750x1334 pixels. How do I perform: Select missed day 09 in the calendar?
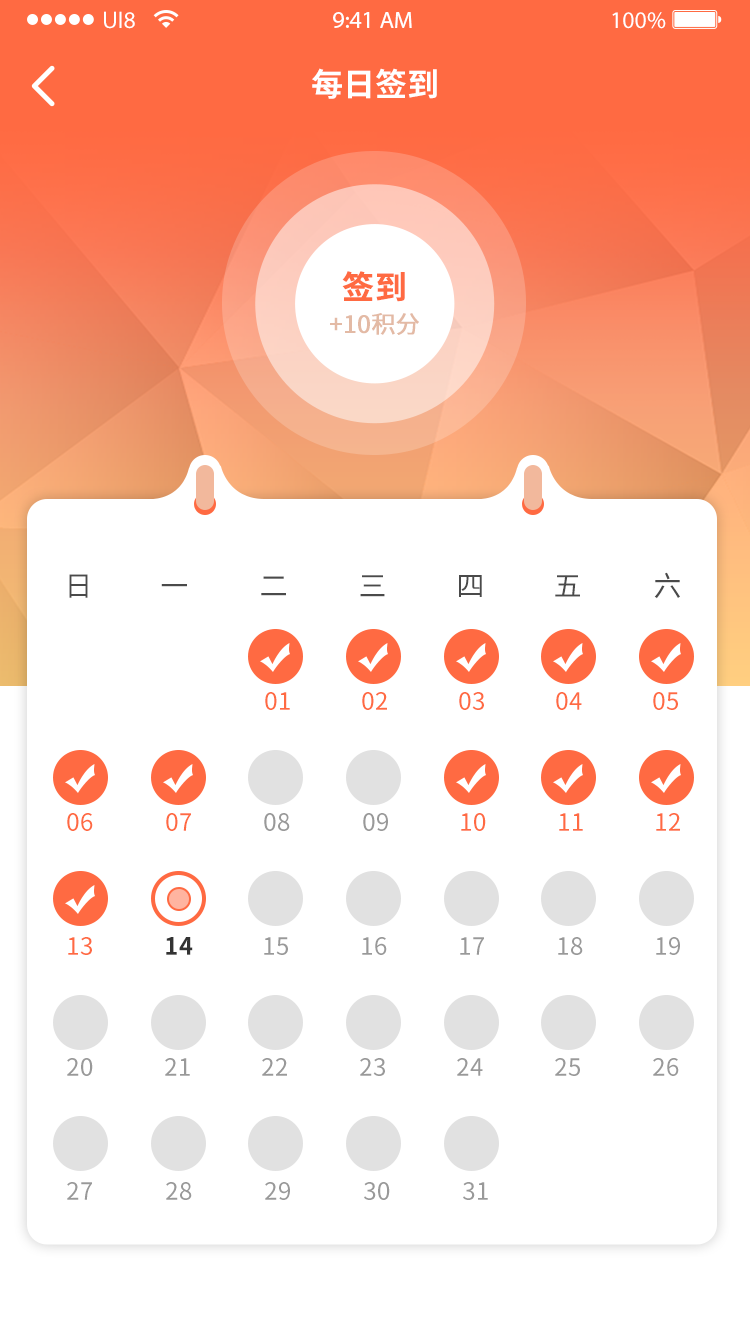click(373, 778)
